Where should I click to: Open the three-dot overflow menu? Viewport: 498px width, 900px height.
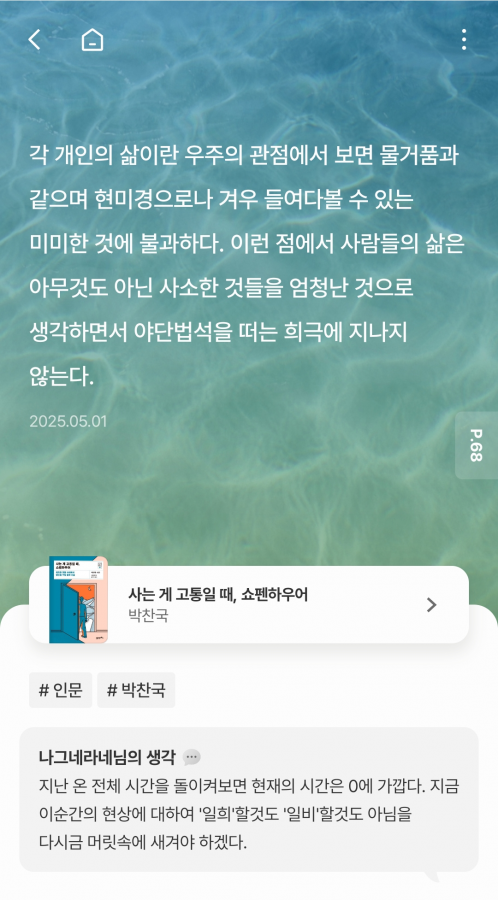pos(464,40)
